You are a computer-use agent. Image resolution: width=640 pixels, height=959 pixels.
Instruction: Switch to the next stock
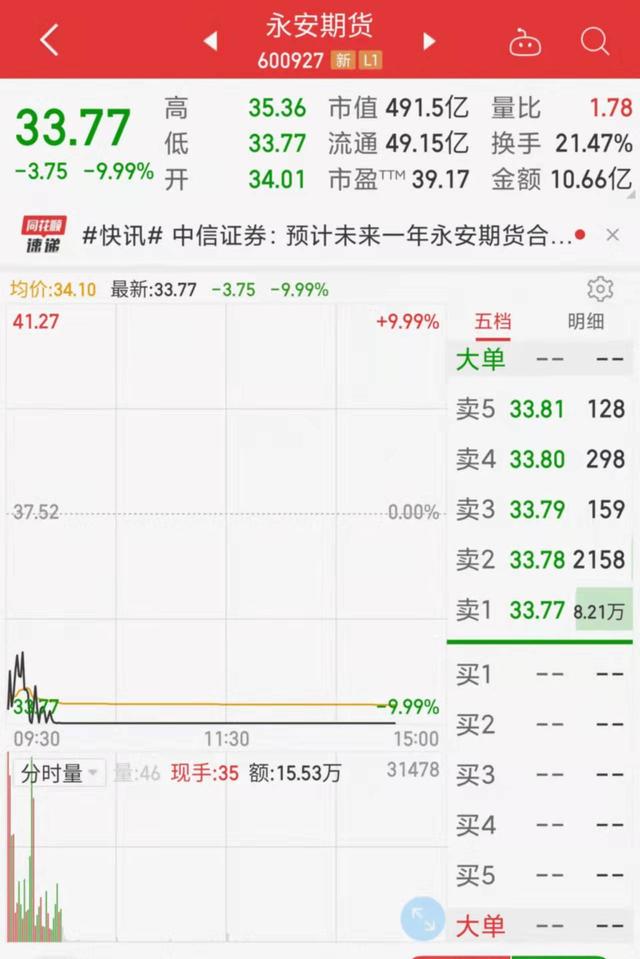coord(430,41)
